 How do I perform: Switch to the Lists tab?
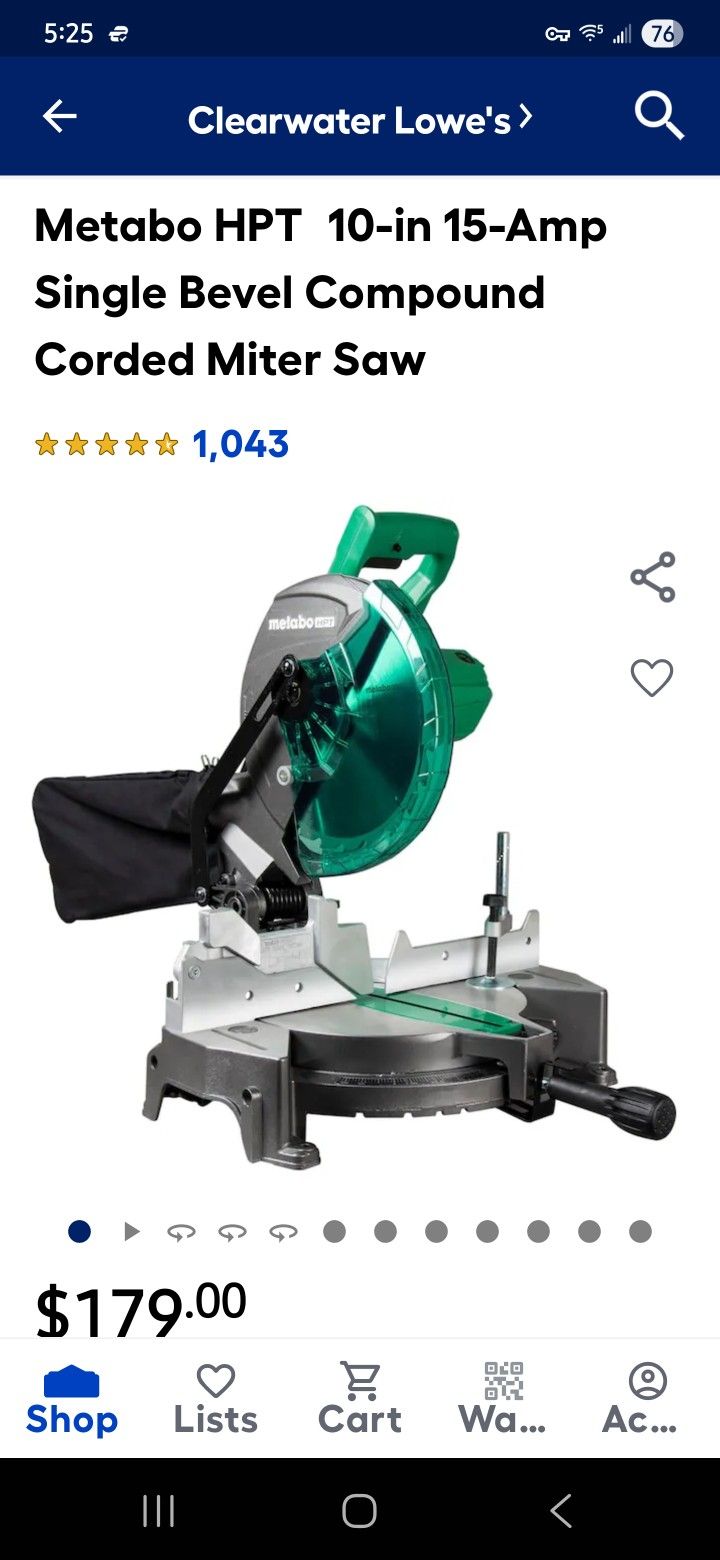click(x=215, y=1397)
